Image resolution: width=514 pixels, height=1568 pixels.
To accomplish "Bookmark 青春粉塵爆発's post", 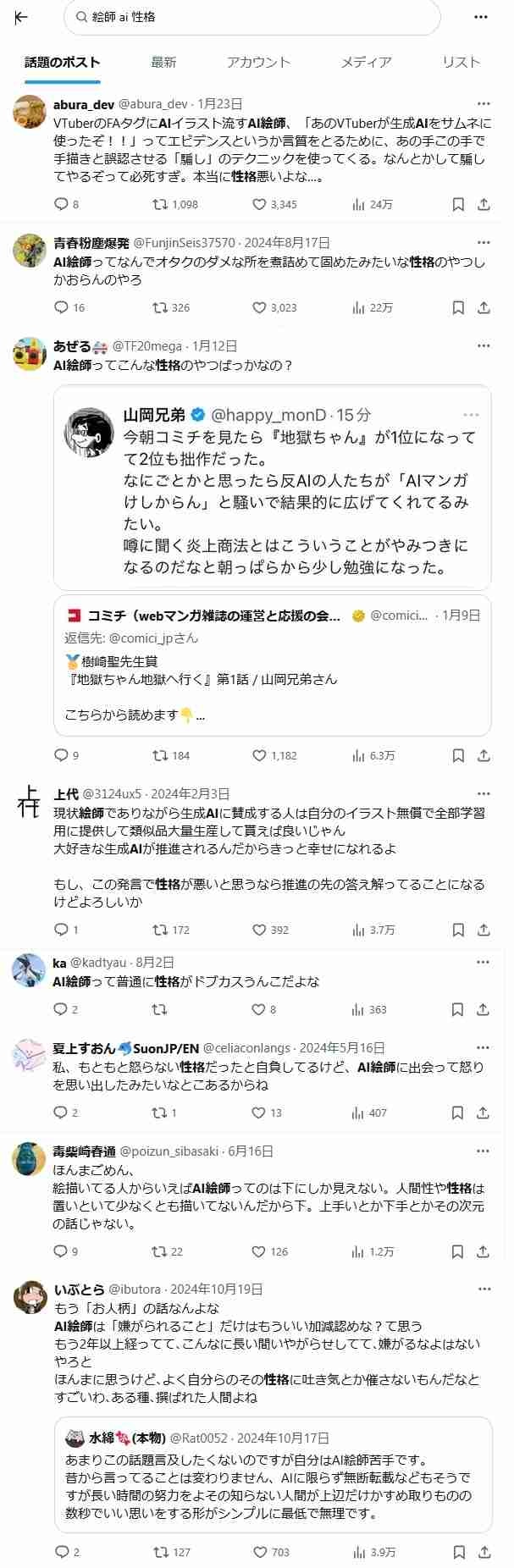I will click(457, 307).
